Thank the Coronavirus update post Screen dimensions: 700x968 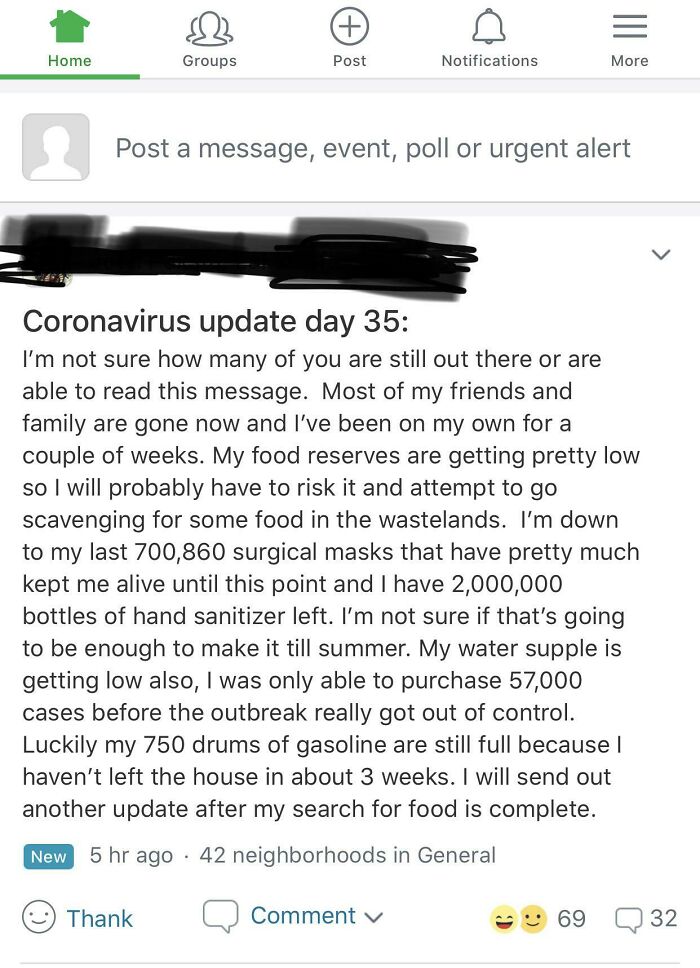[78, 918]
